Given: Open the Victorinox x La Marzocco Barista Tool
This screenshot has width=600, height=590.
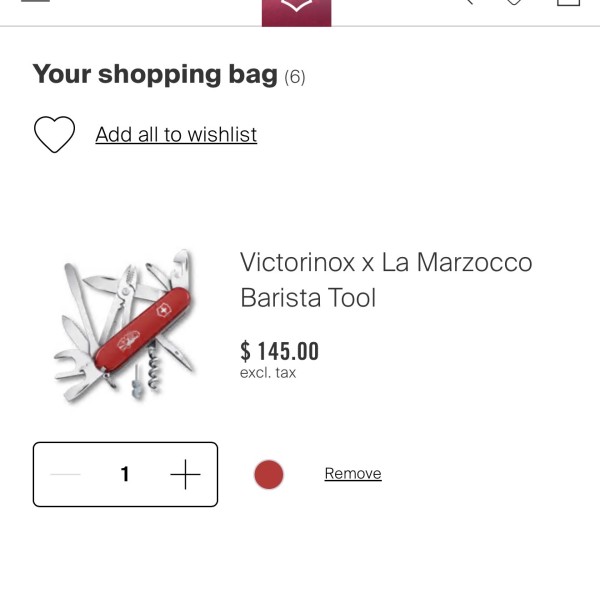Looking at the screenshot, I should (385, 280).
